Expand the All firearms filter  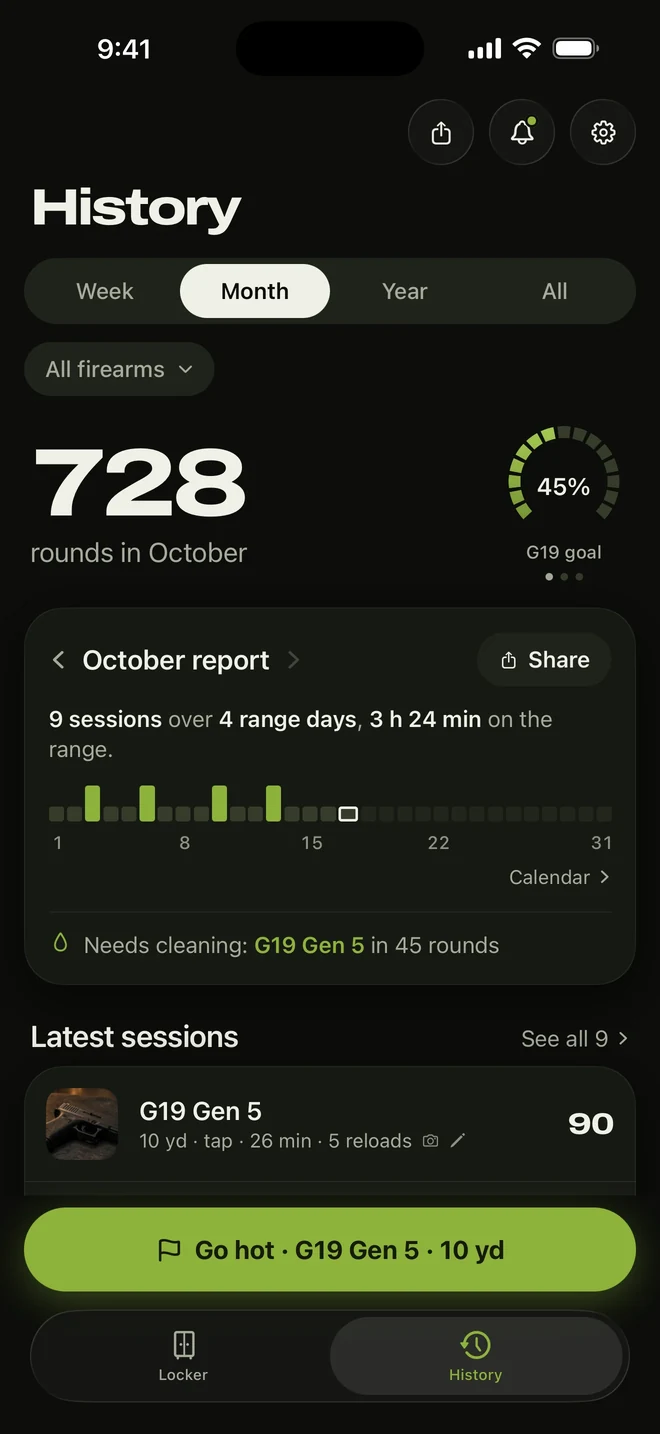click(x=119, y=369)
